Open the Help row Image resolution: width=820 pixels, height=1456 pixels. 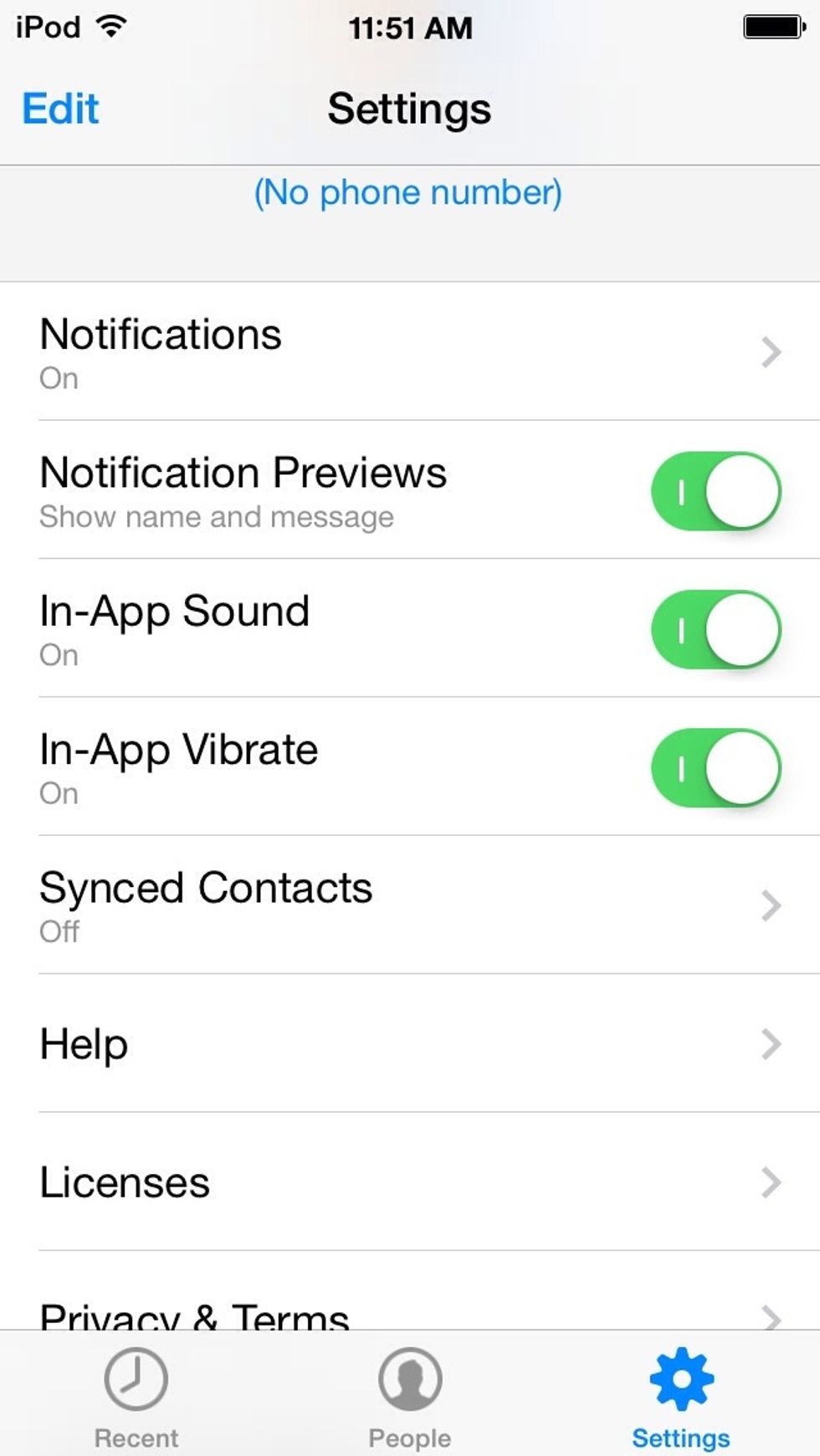click(410, 1043)
